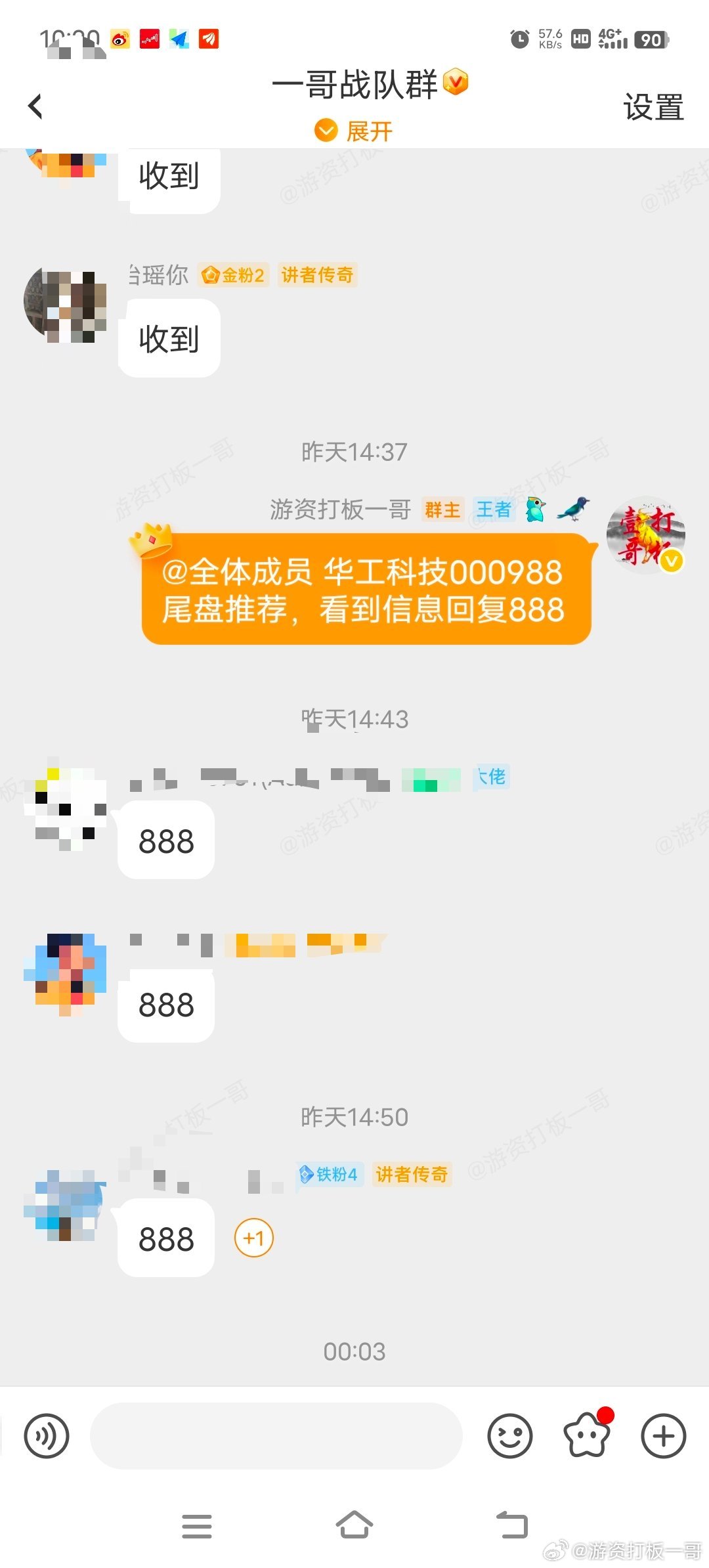
Task: Open the emoji picker icon
Action: pos(510,1435)
